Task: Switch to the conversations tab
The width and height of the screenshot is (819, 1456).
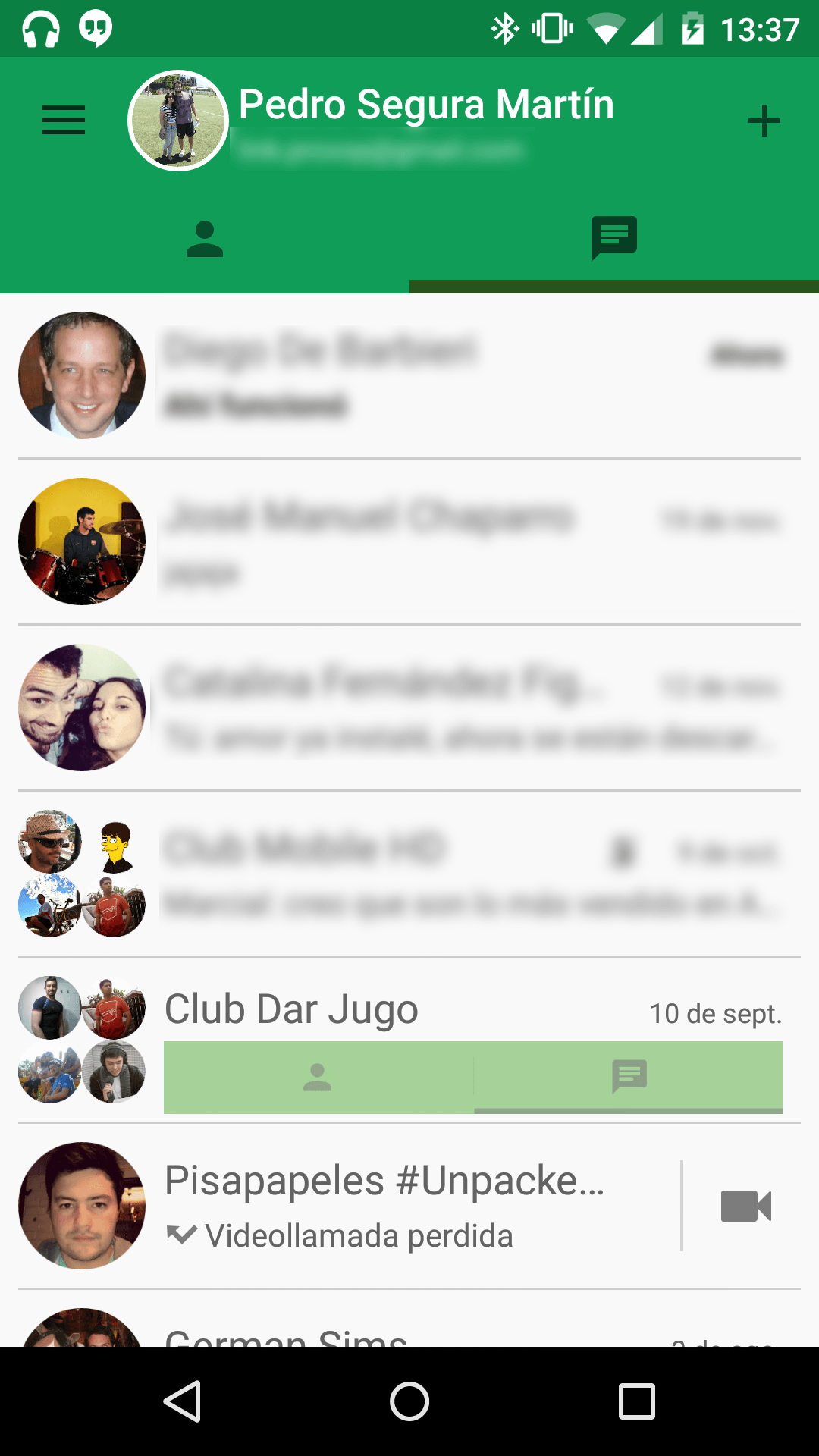Action: coord(613,238)
